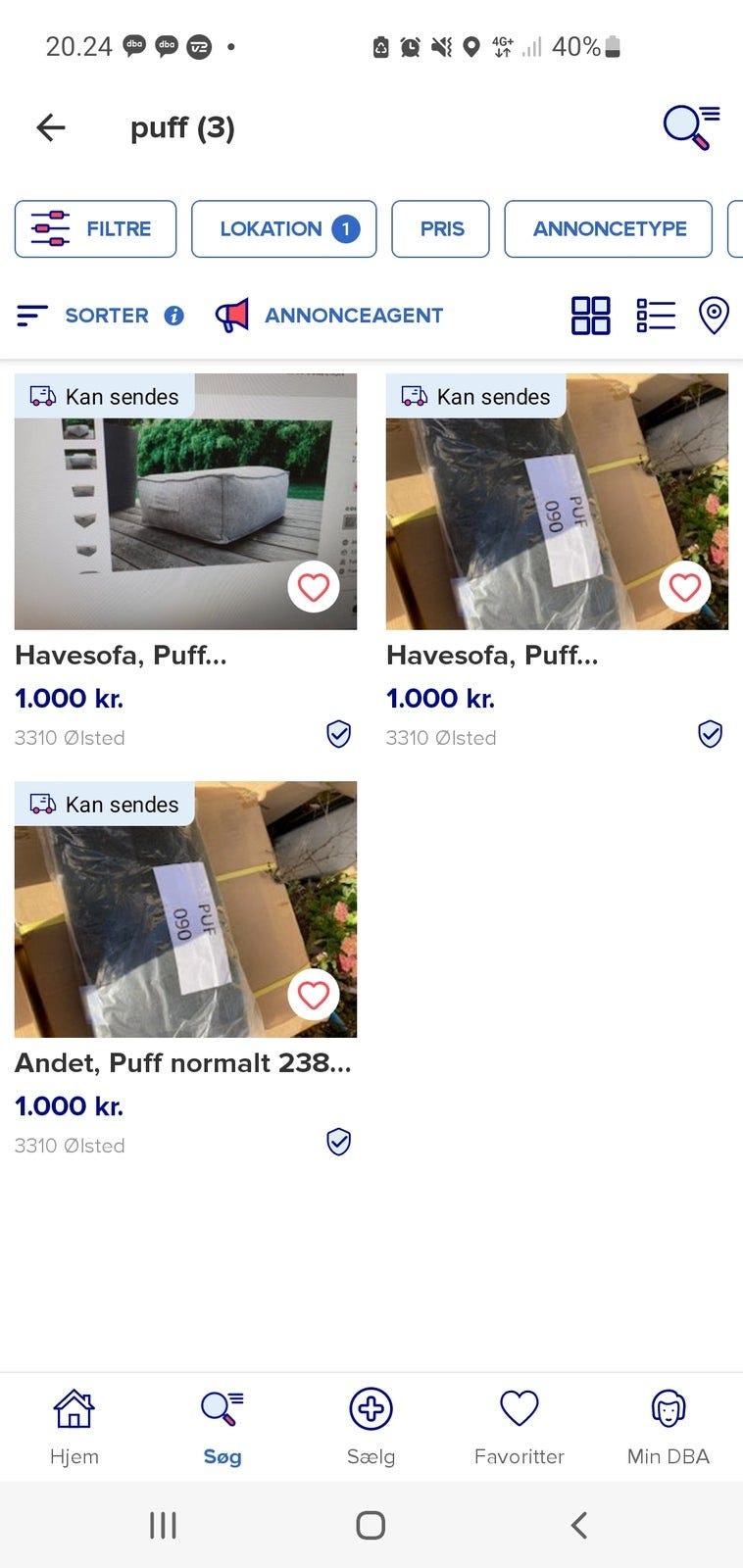This screenshot has height=1568, width=743.
Task: Open search with the magnifier icon
Action: (x=689, y=126)
